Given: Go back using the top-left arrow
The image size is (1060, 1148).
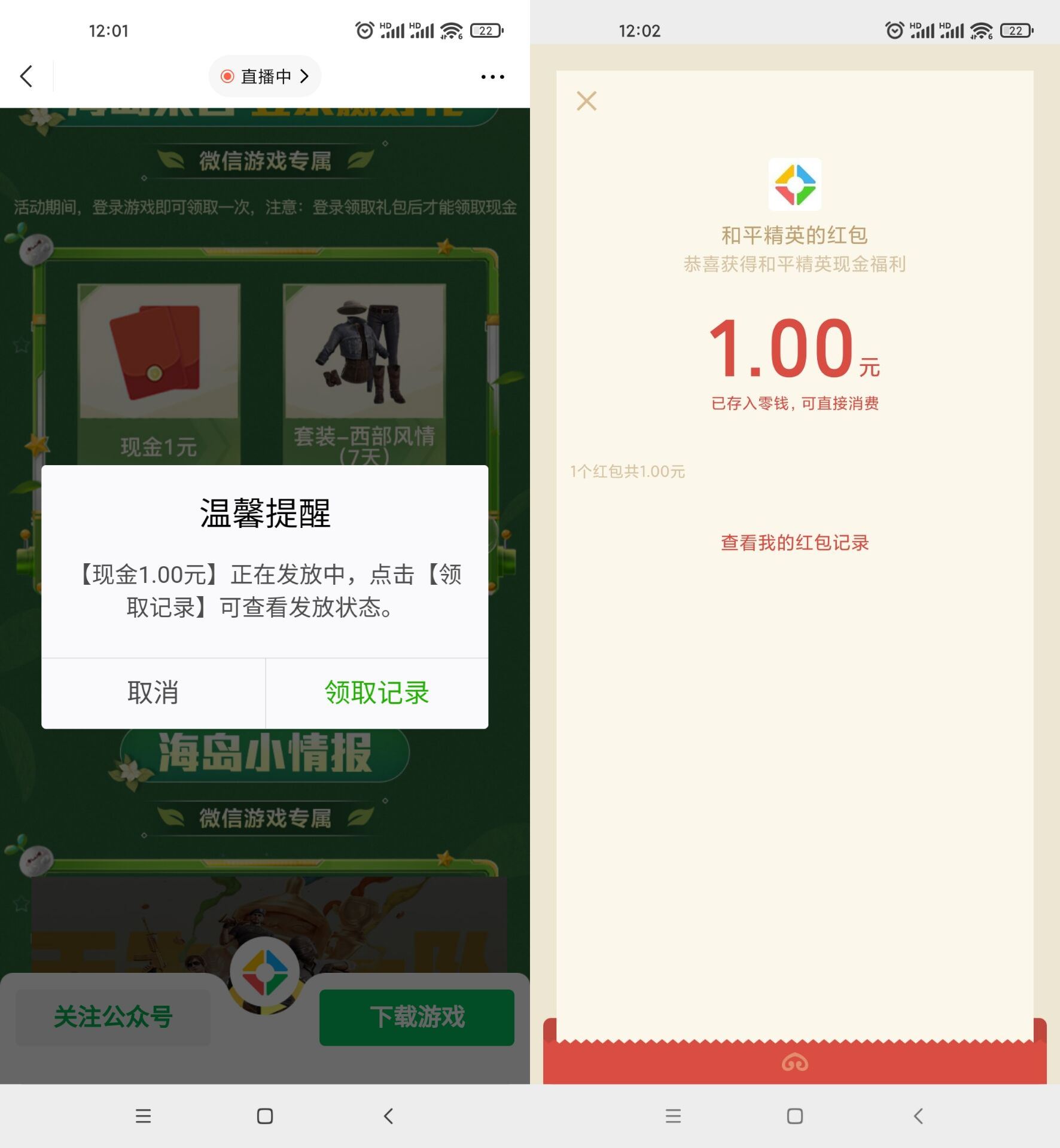Looking at the screenshot, I should pyautogui.click(x=26, y=77).
